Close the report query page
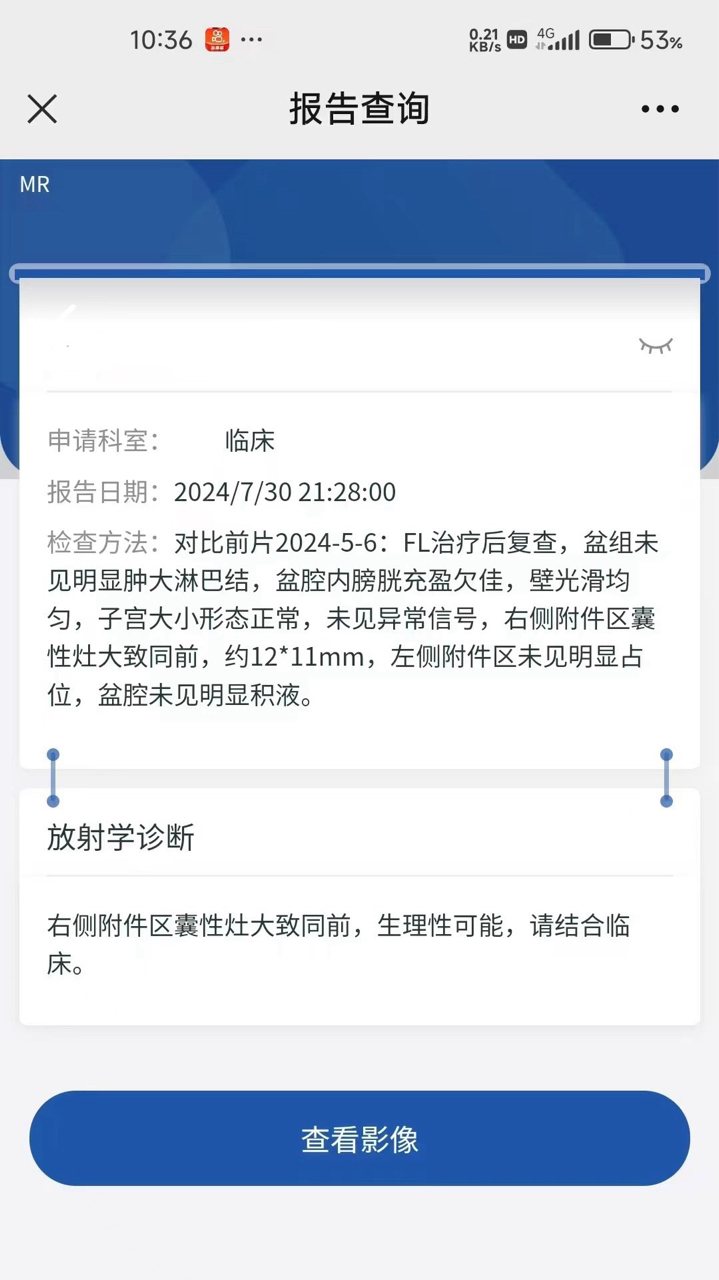Viewport: 719px width, 1280px height. click(42, 109)
